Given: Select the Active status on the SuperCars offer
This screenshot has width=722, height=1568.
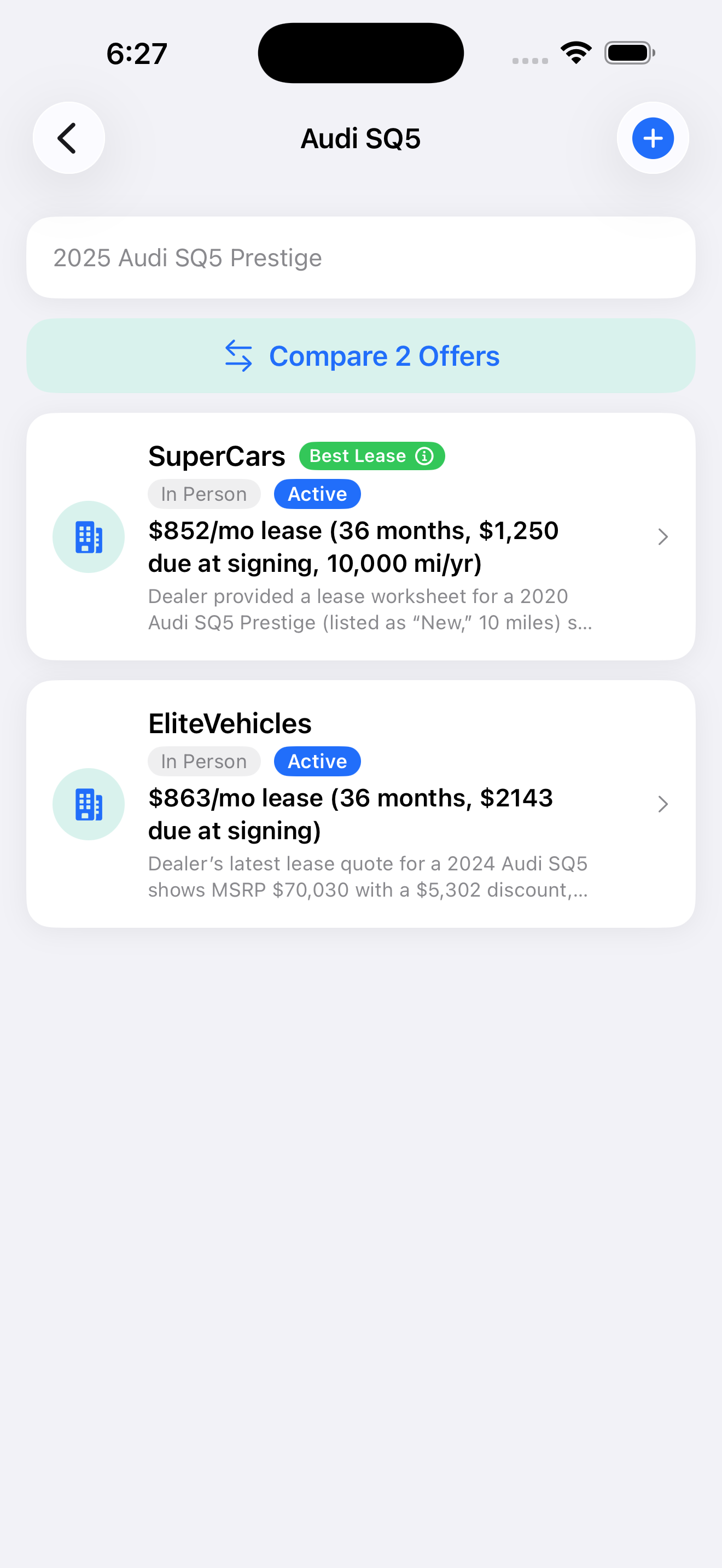Looking at the screenshot, I should [x=317, y=494].
